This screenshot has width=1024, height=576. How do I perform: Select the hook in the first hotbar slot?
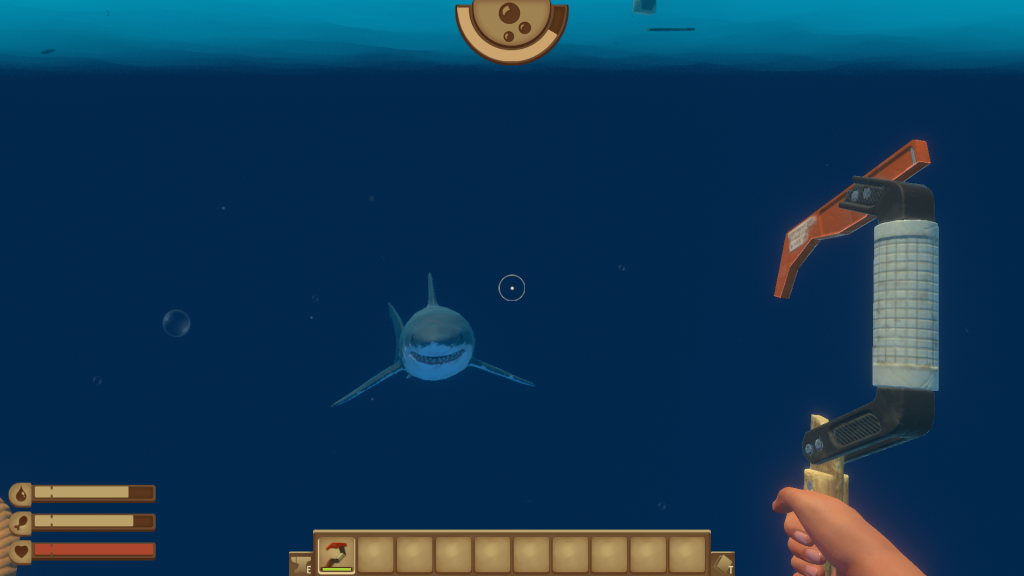[x=337, y=554]
